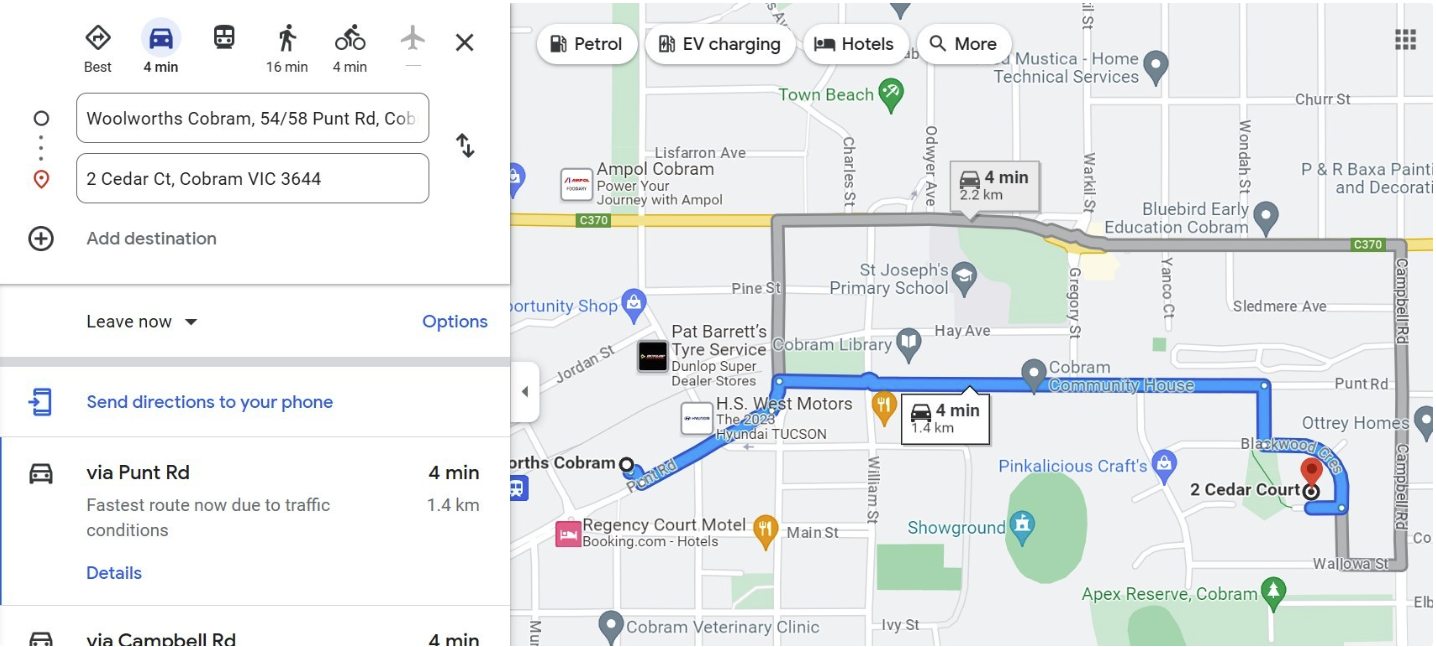Viewport: 1436px width, 647px height.
Task: Reverse starting point and destination
Action: (x=465, y=146)
